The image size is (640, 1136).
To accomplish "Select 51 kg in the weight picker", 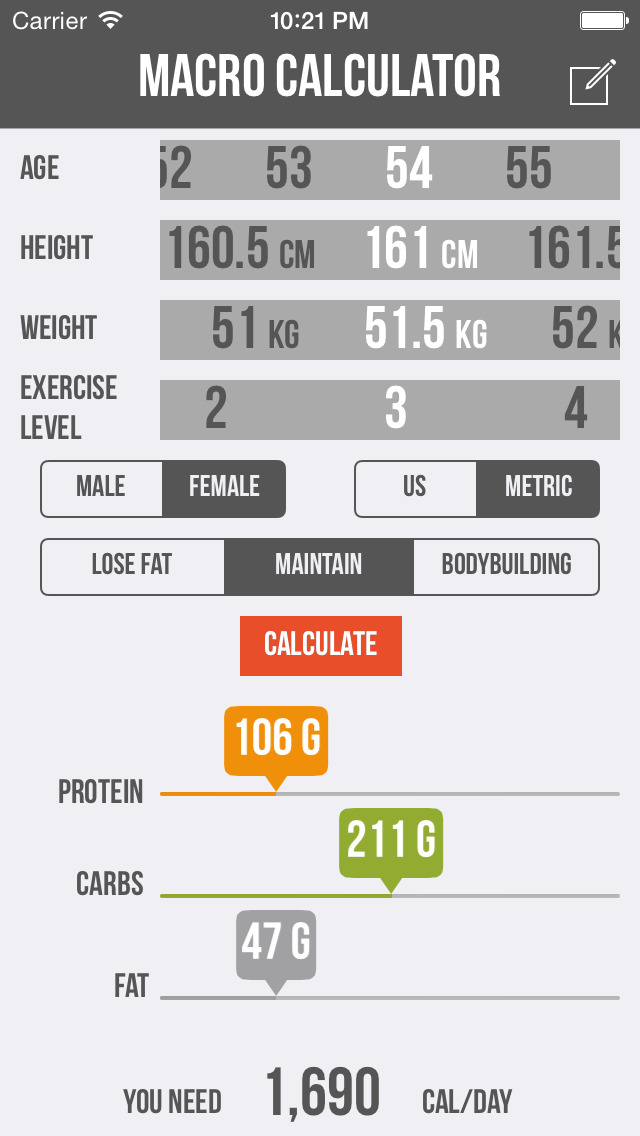I will [255, 329].
